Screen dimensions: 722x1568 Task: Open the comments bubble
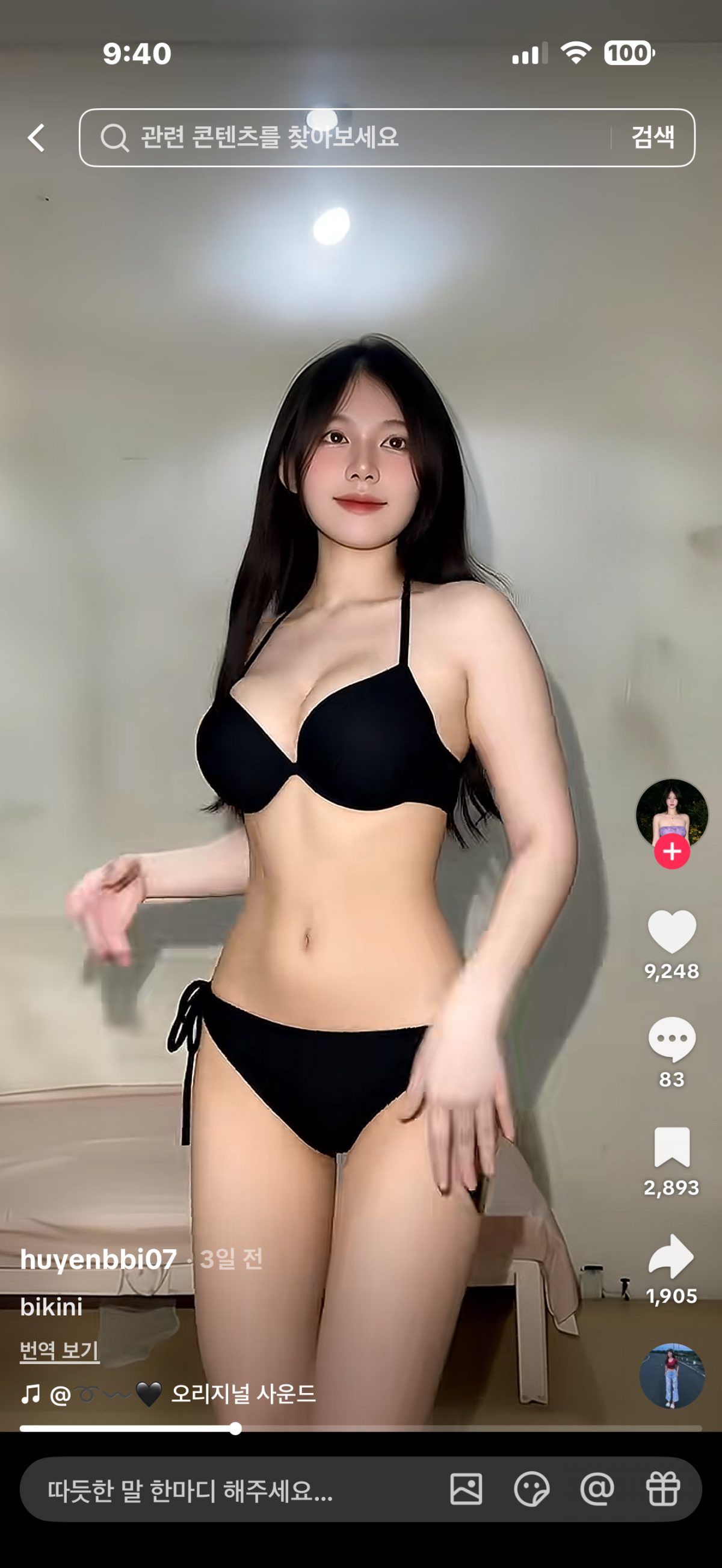(x=671, y=1039)
